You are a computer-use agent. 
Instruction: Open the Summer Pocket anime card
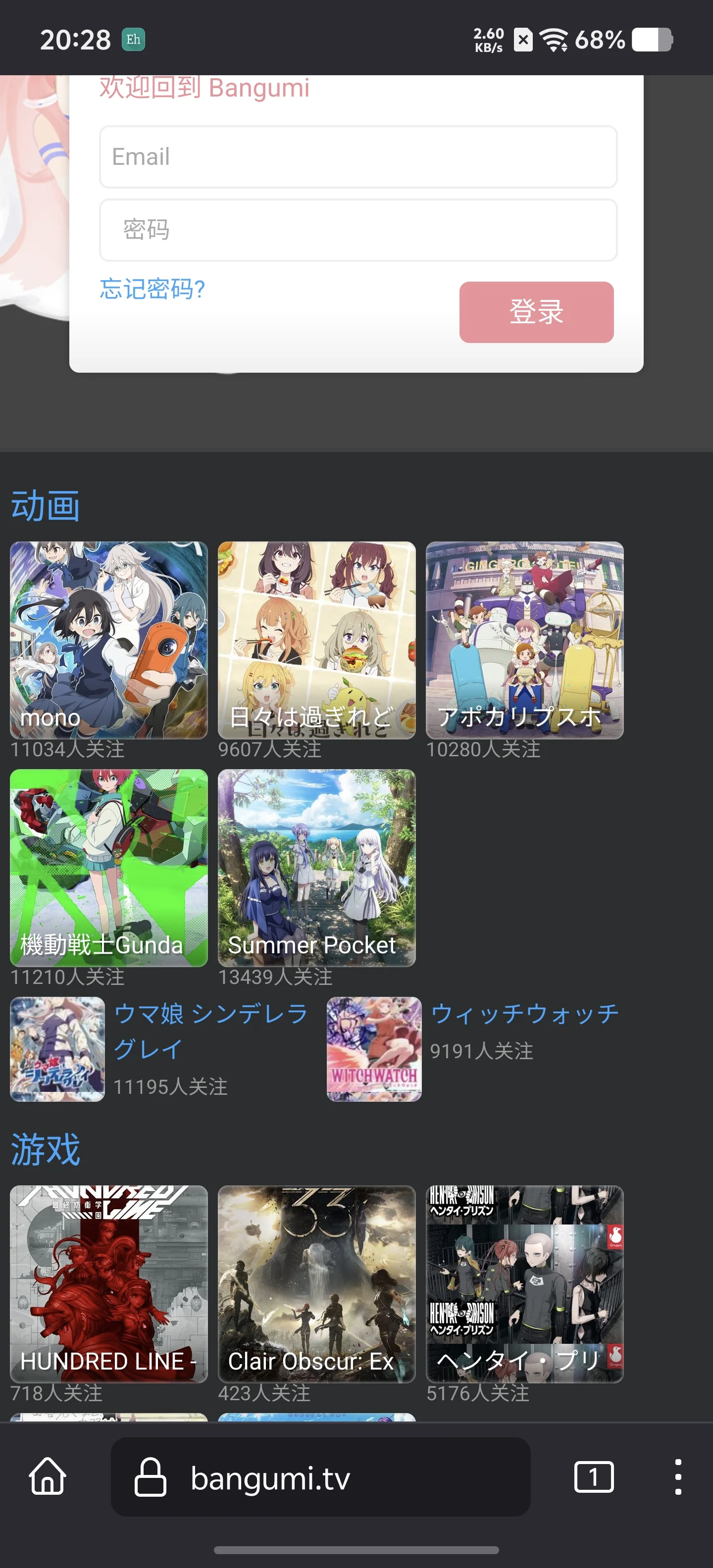coord(316,867)
